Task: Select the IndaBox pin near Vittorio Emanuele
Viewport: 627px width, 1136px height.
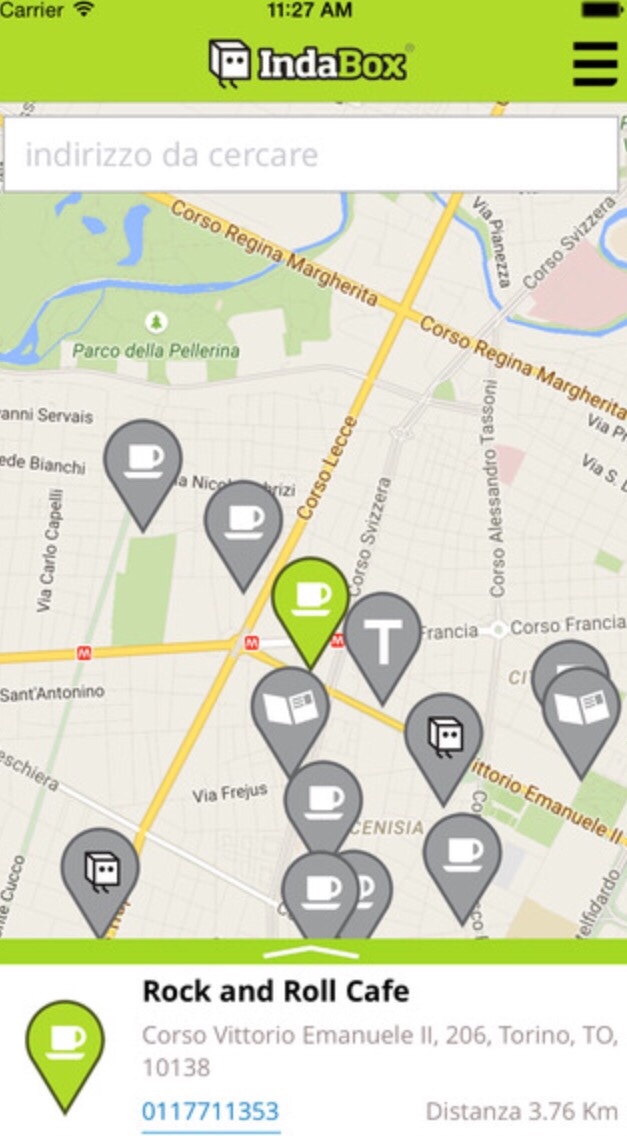Action: pos(443,735)
